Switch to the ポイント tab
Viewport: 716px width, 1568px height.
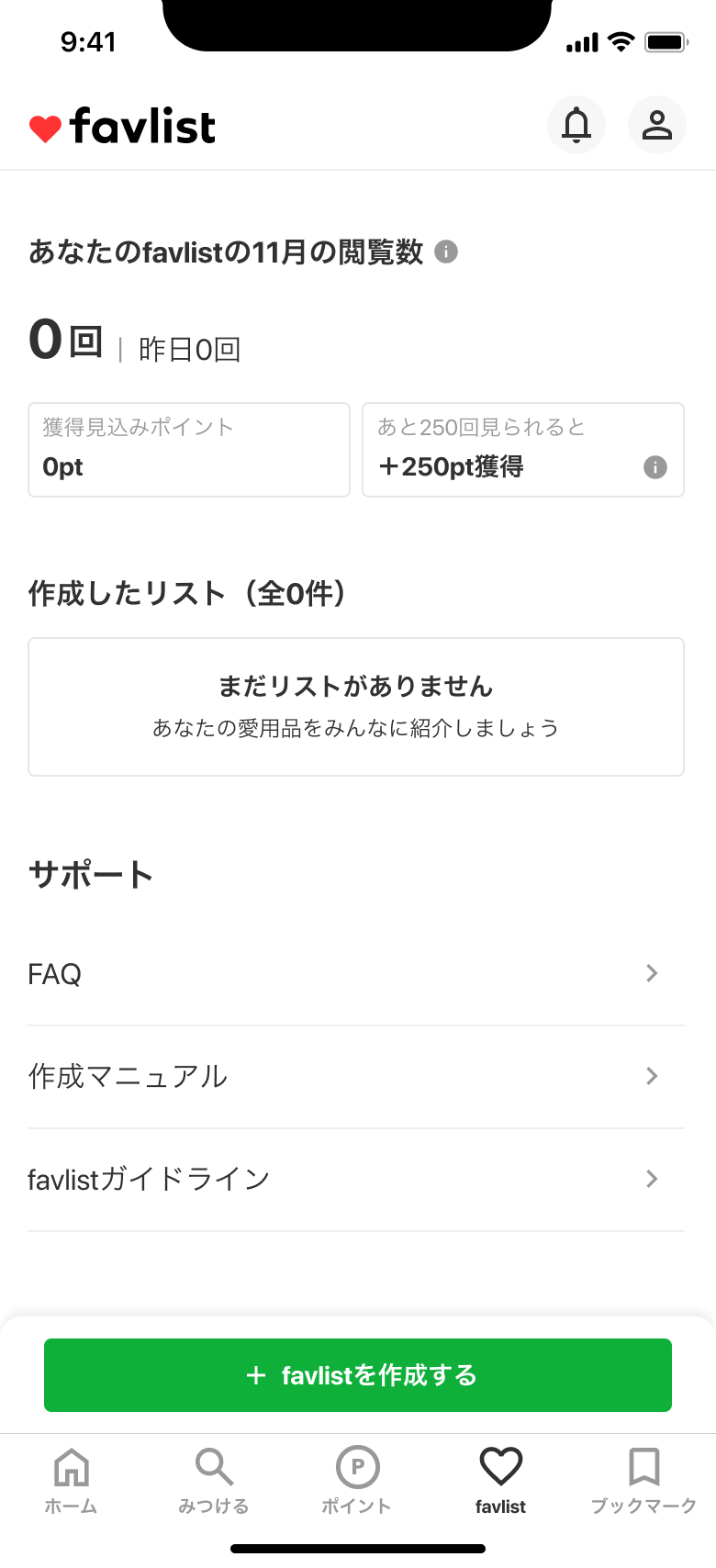(357, 1479)
